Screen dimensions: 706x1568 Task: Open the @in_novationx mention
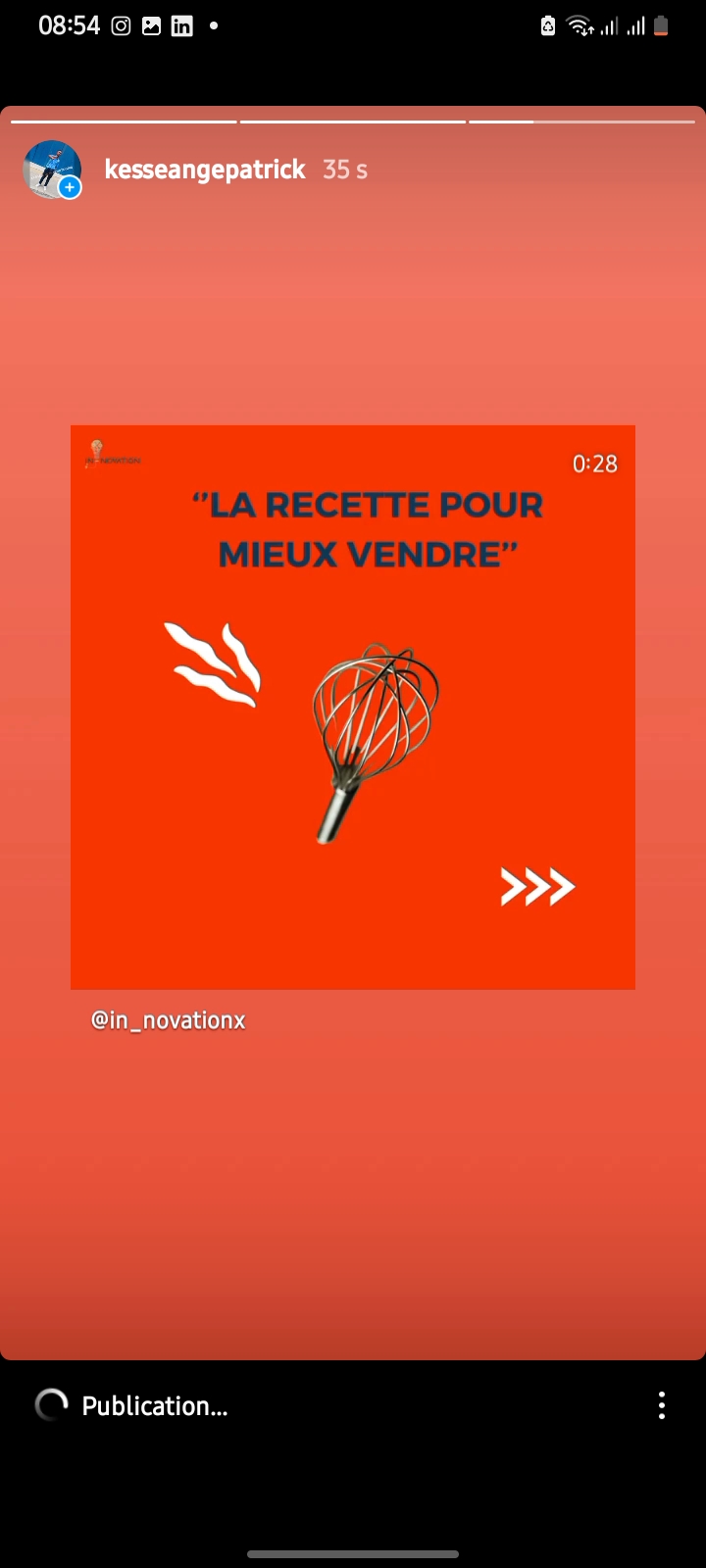[168, 1020]
